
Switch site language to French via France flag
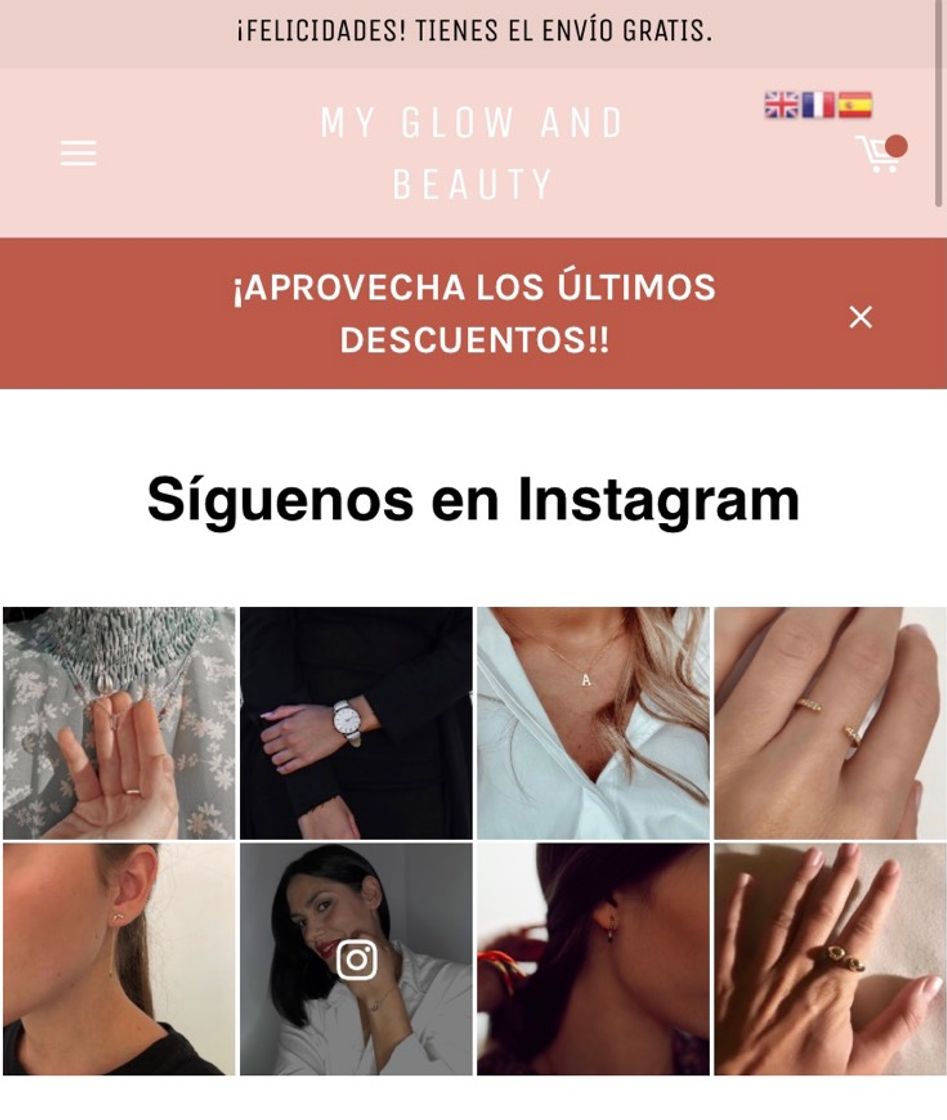pyautogui.click(x=820, y=103)
